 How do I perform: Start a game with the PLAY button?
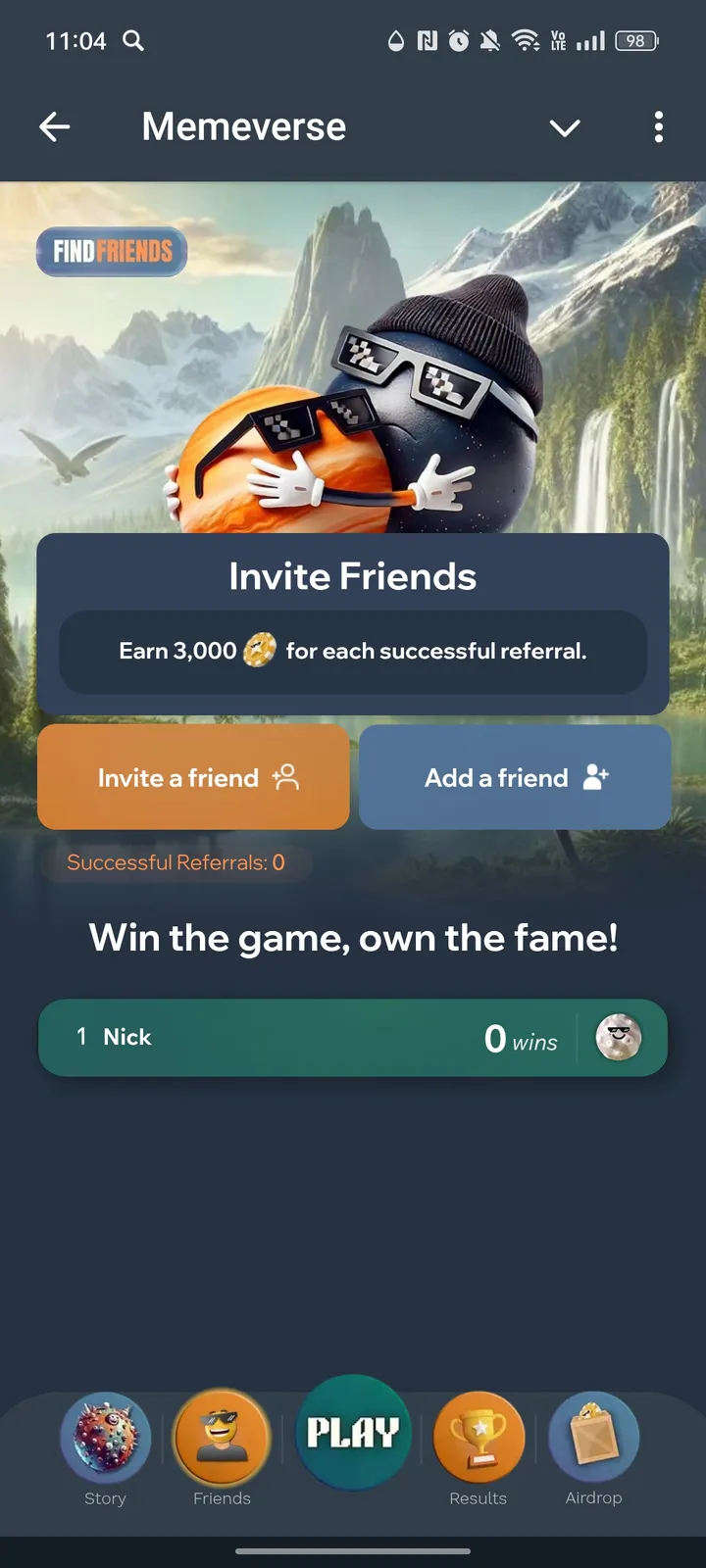[353, 1433]
